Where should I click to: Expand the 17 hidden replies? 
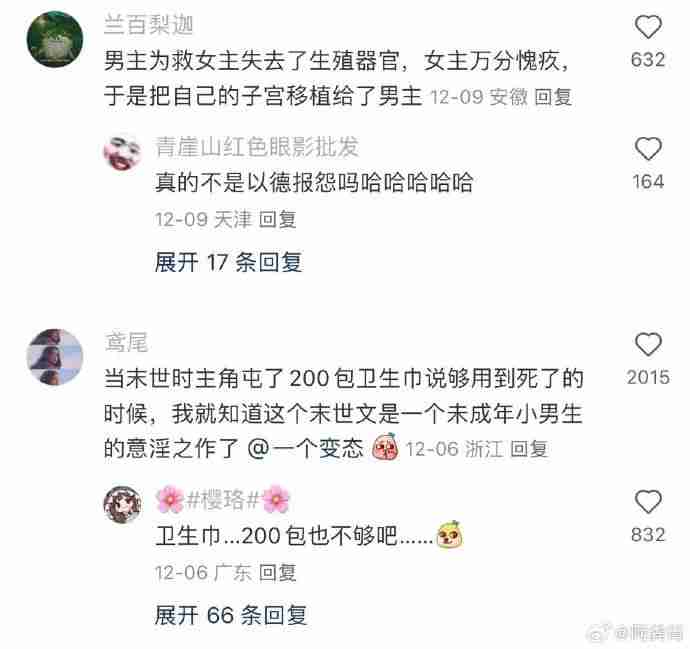(228, 262)
